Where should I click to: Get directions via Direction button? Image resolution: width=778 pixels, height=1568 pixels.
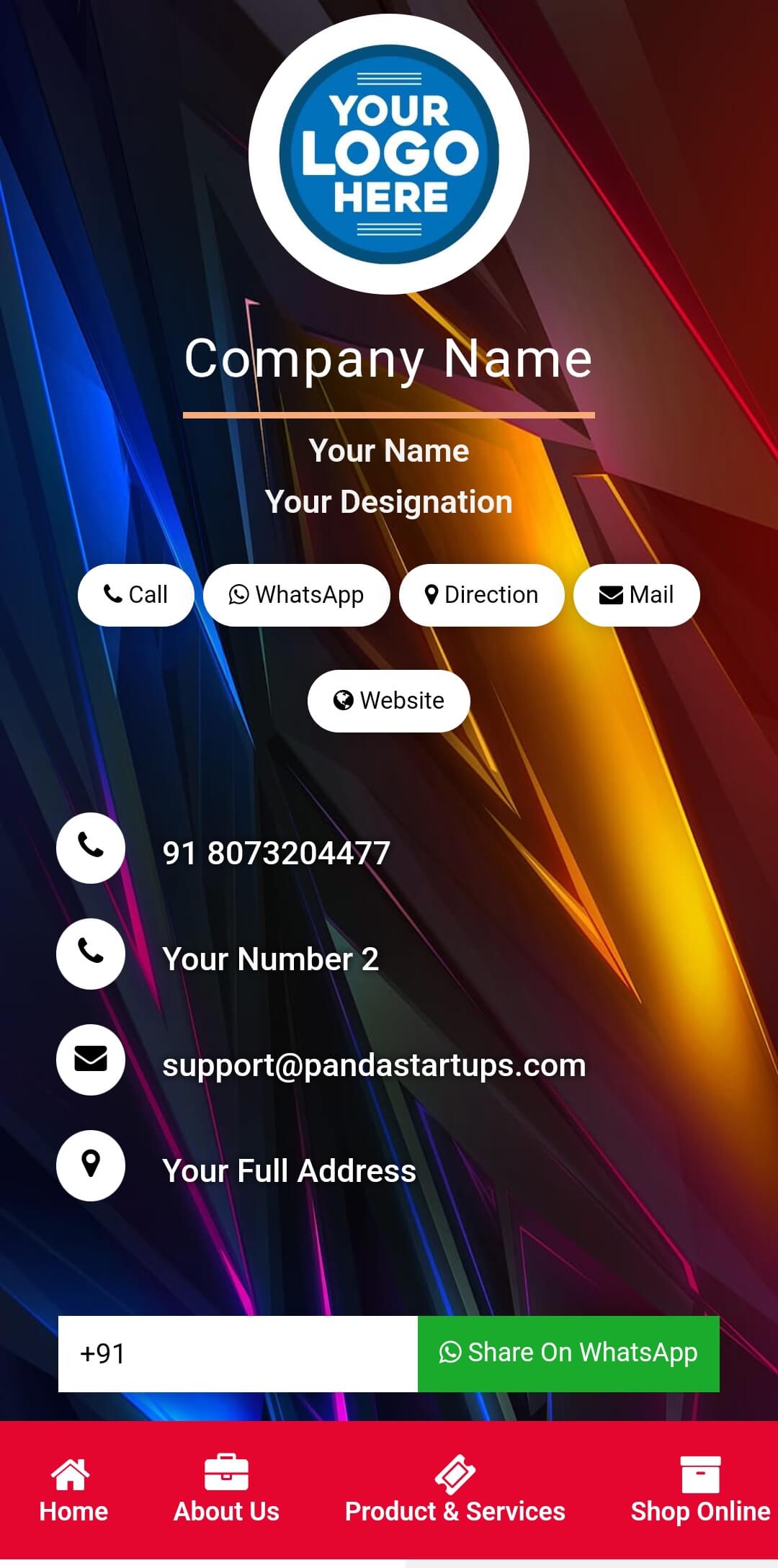point(481,595)
